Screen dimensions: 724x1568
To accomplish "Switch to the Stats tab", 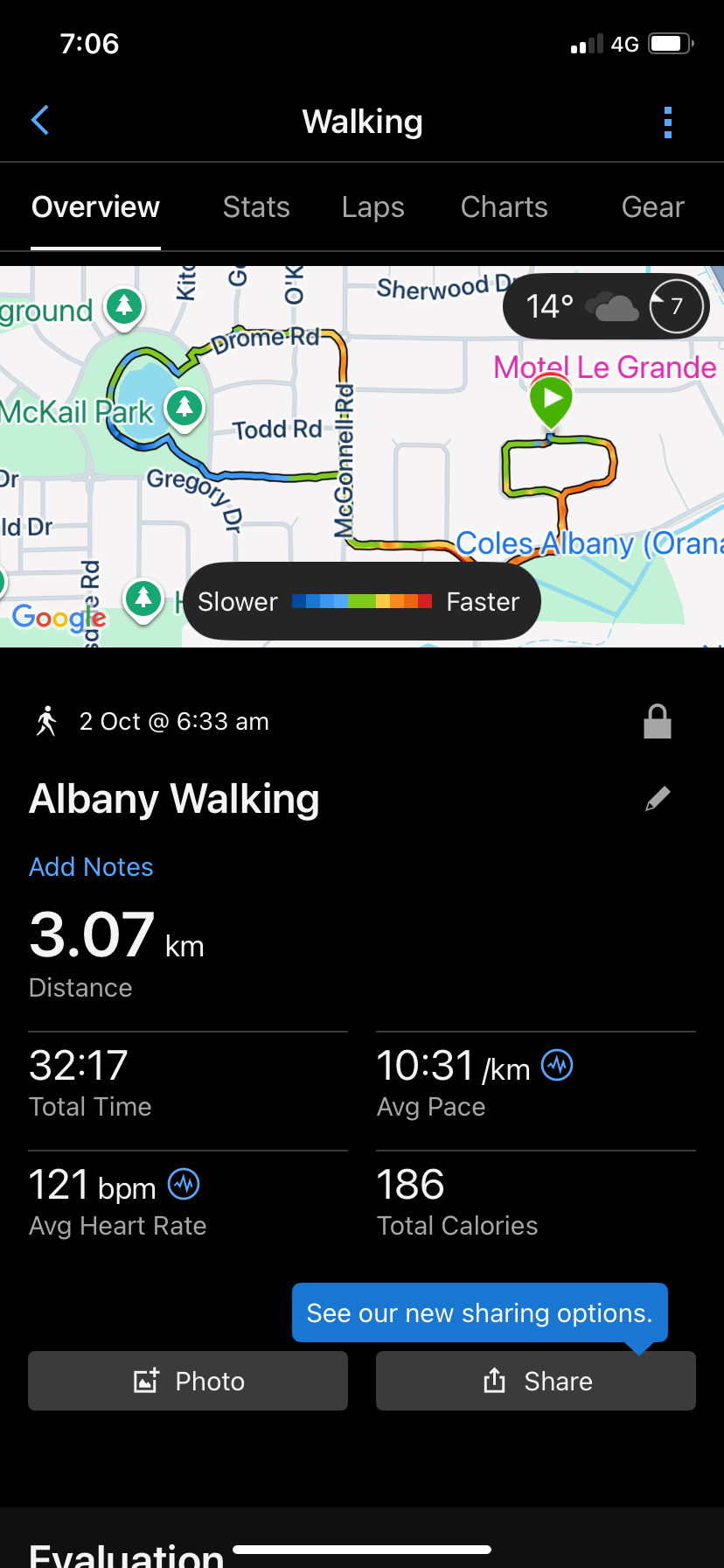I will (x=256, y=207).
